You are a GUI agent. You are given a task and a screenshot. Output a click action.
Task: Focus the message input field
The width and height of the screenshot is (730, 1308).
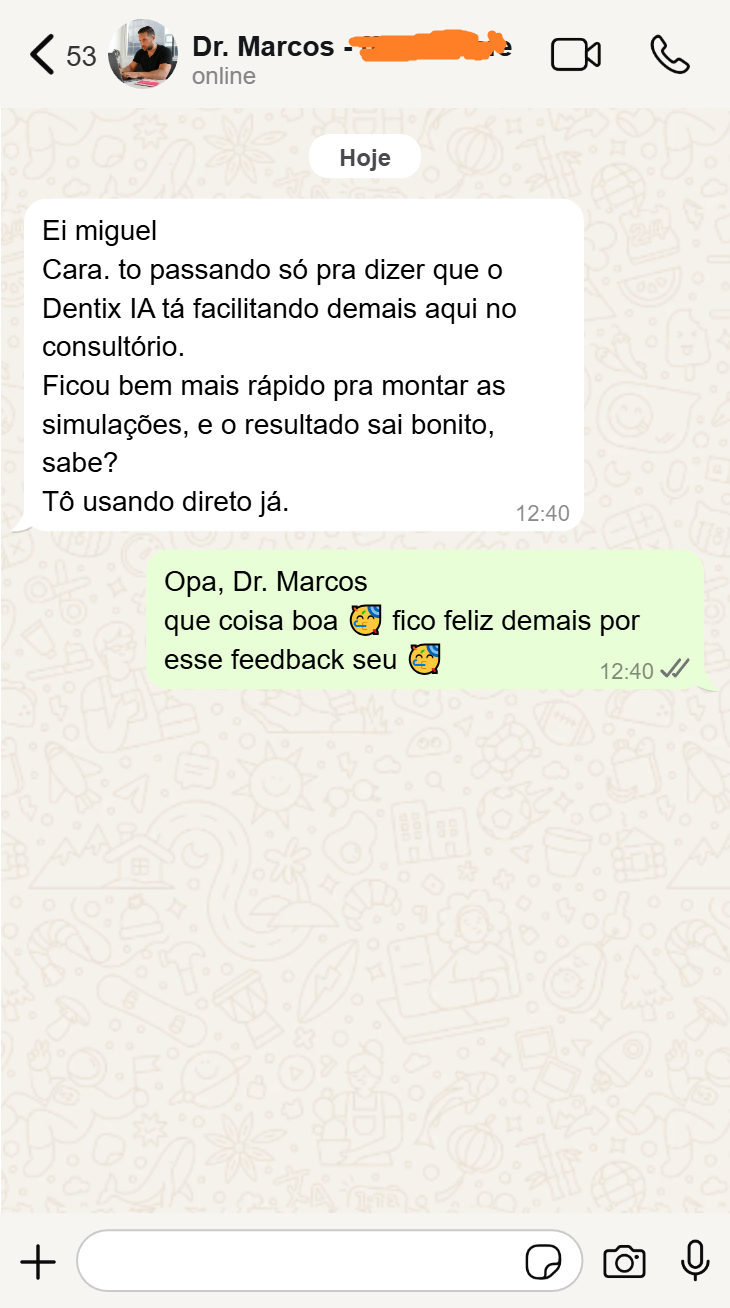click(x=300, y=1262)
